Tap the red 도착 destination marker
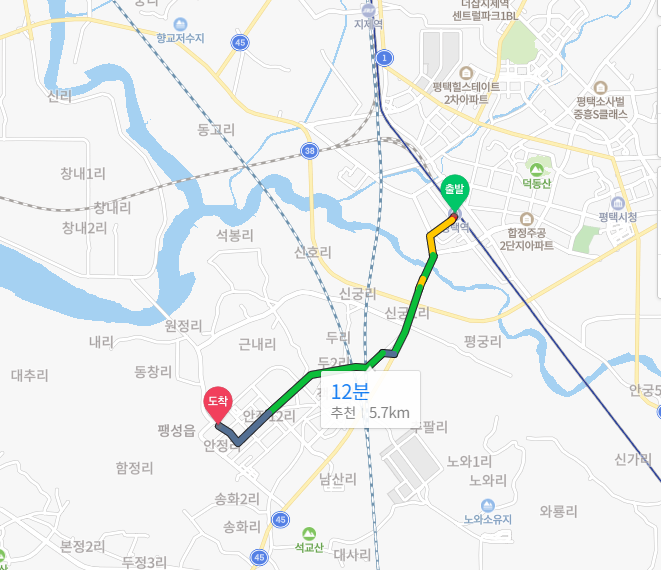Image resolution: width=661 pixels, height=570 pixels. tap(217, 402)
